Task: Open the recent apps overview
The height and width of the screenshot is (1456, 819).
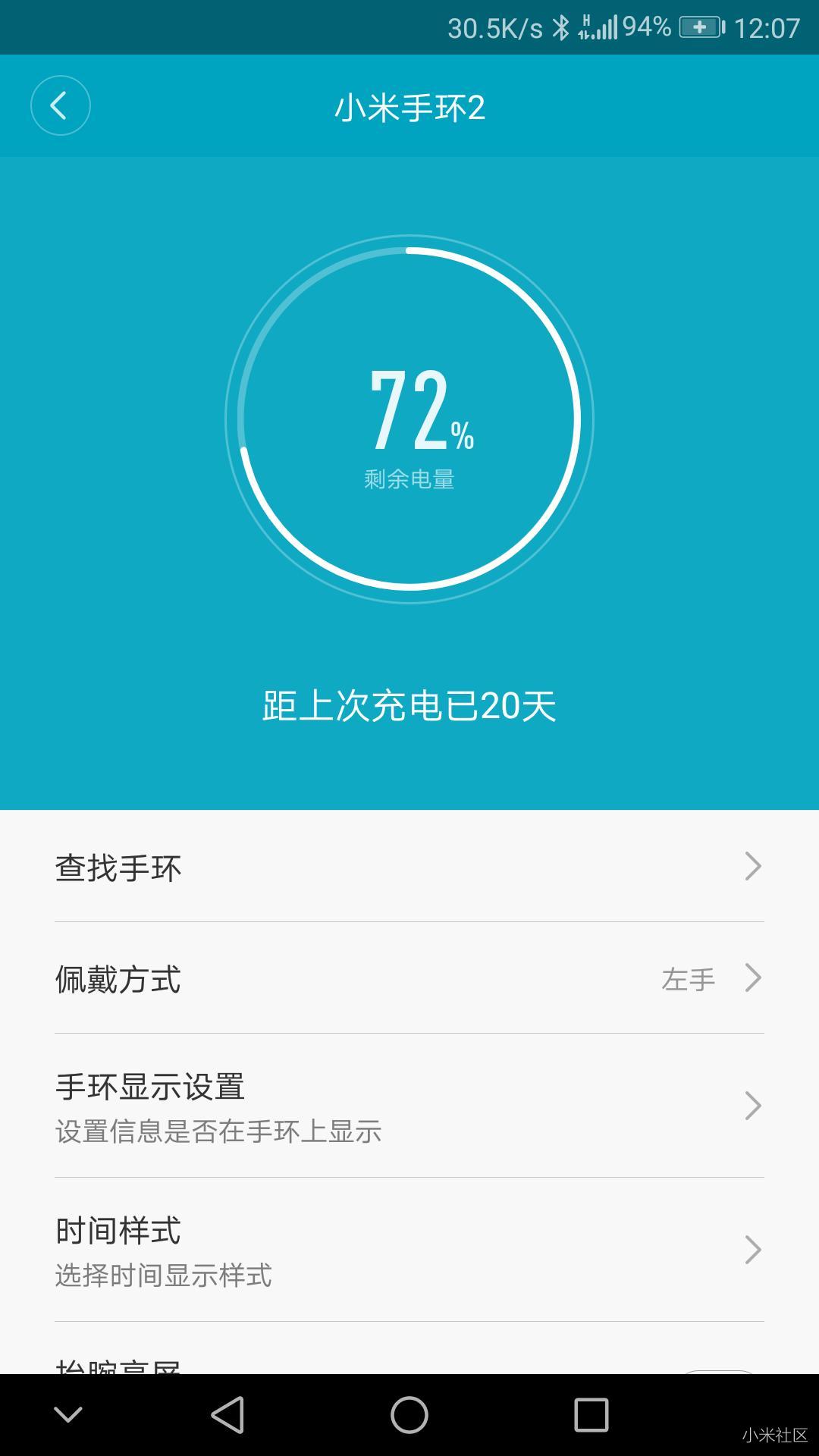Action: click(591, 1415)
